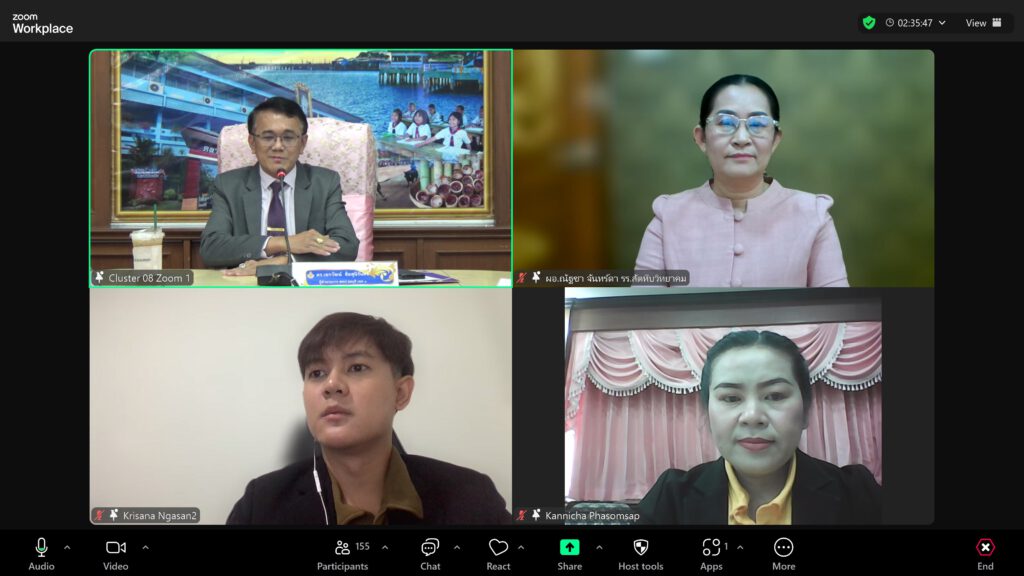Expand the share options chevron
The width and height of the screenshot is (1024, 576).
(599, 547)
